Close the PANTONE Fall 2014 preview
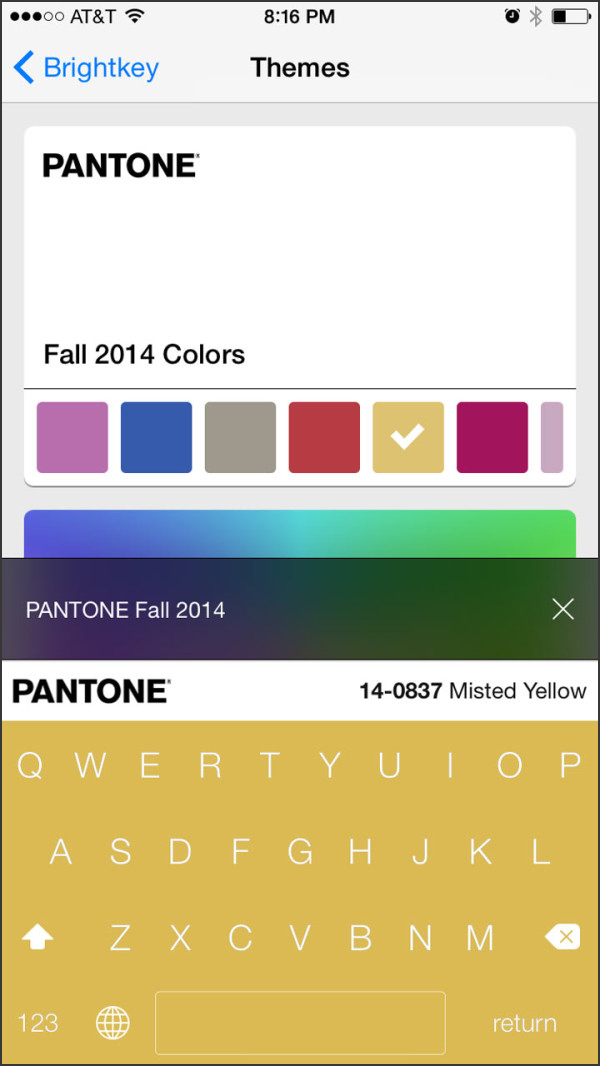 (x=563, y=609)
